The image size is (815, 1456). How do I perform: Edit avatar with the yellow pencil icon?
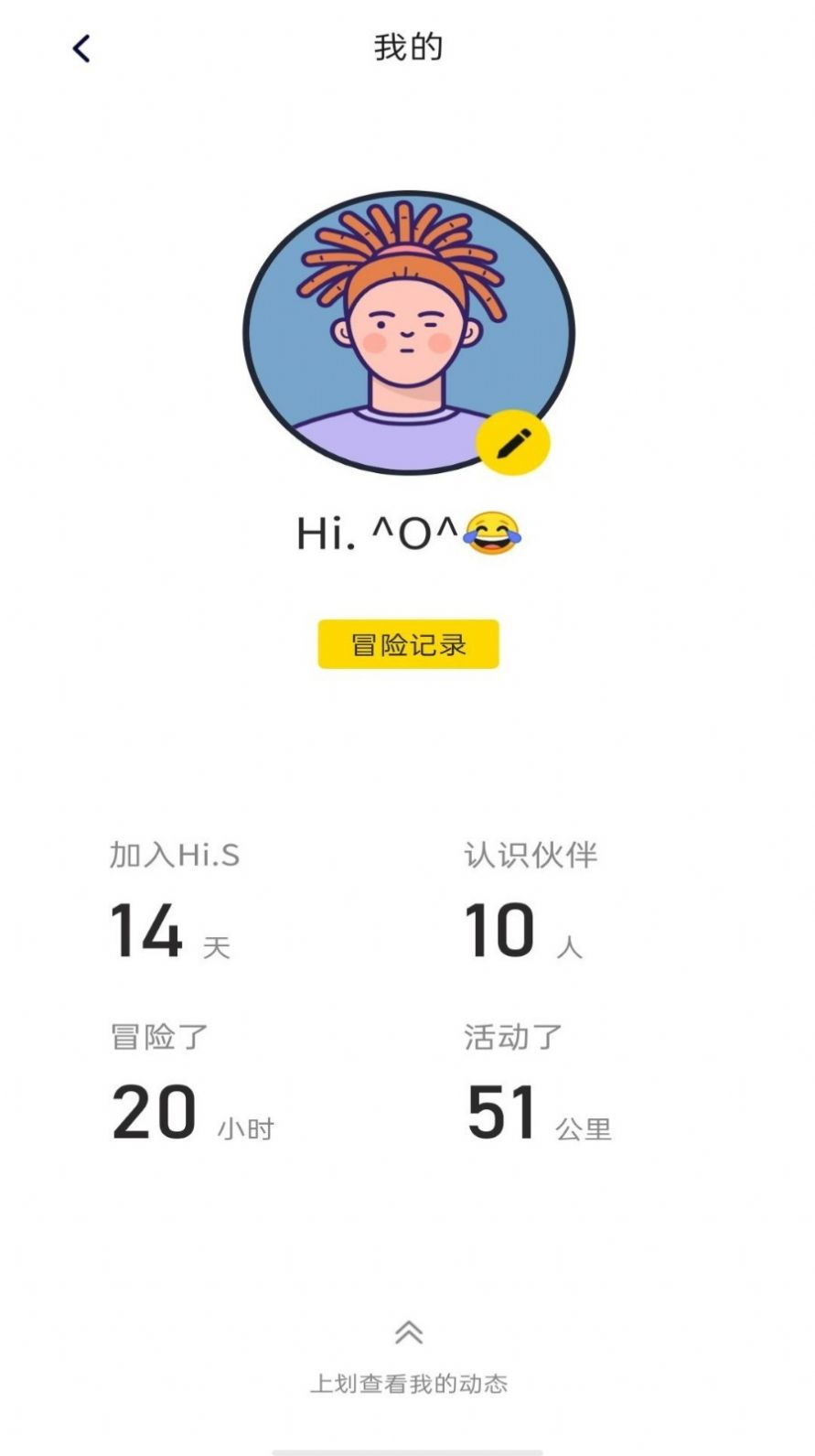coord(513,443)
